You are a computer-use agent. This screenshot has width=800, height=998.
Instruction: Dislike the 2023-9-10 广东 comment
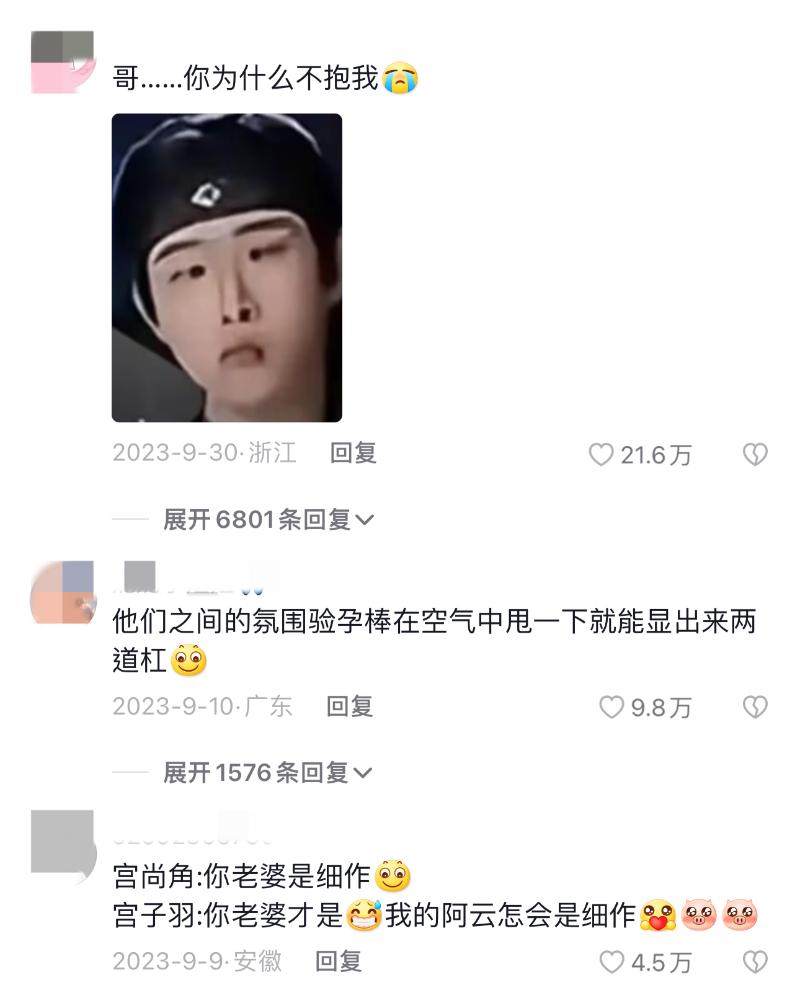[x=755, y=708]
